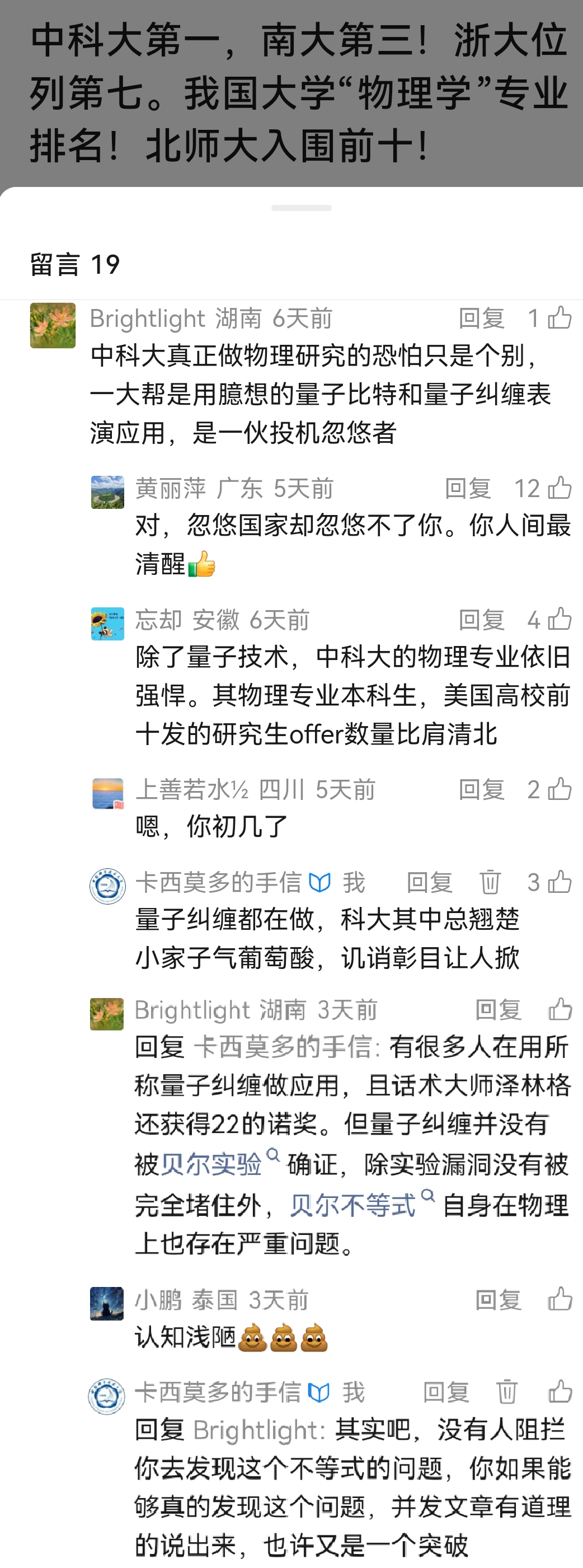
Task: Click the blue book icon beside 卡西莫多的手信
Action: (321, 883)
